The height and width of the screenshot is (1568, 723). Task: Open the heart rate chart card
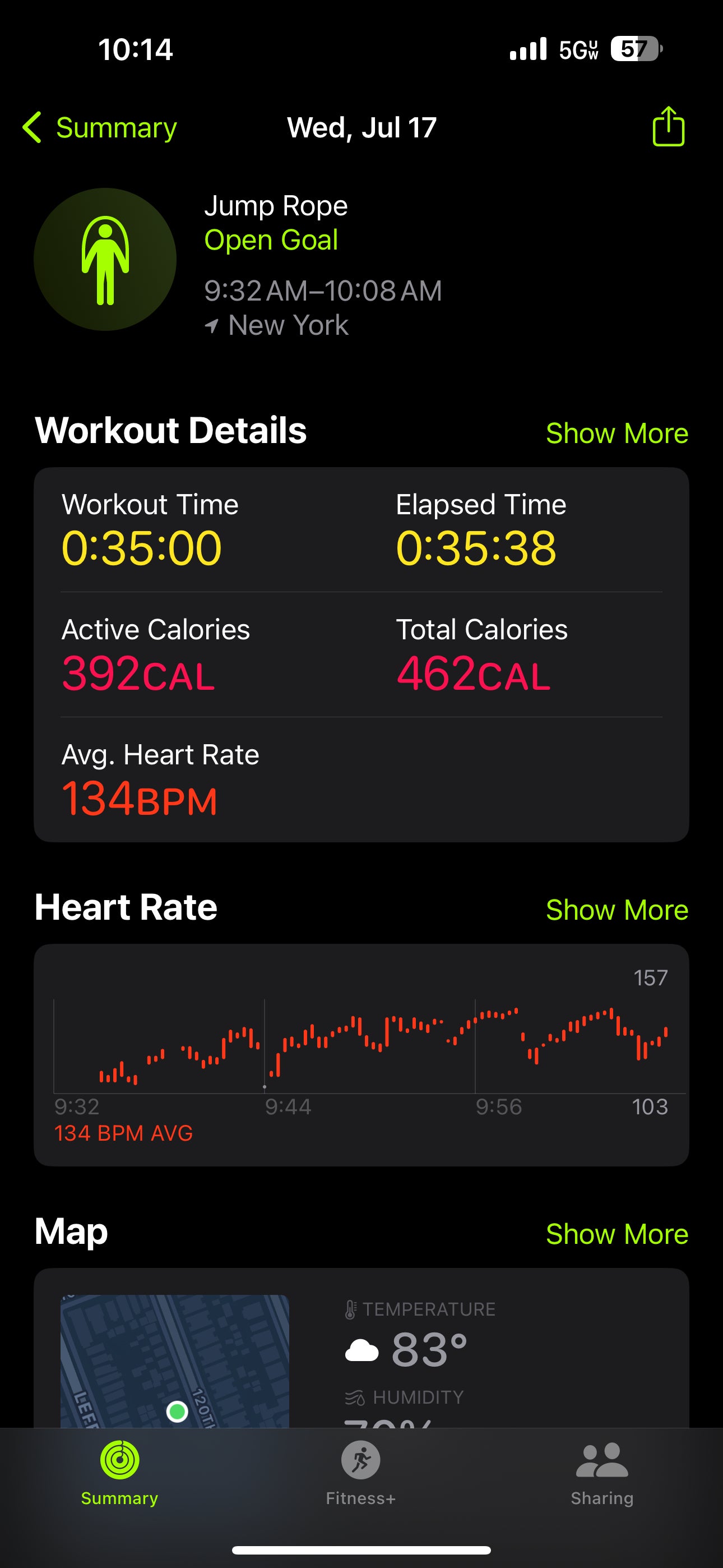pyautogui.click(x=361, y=1054)
